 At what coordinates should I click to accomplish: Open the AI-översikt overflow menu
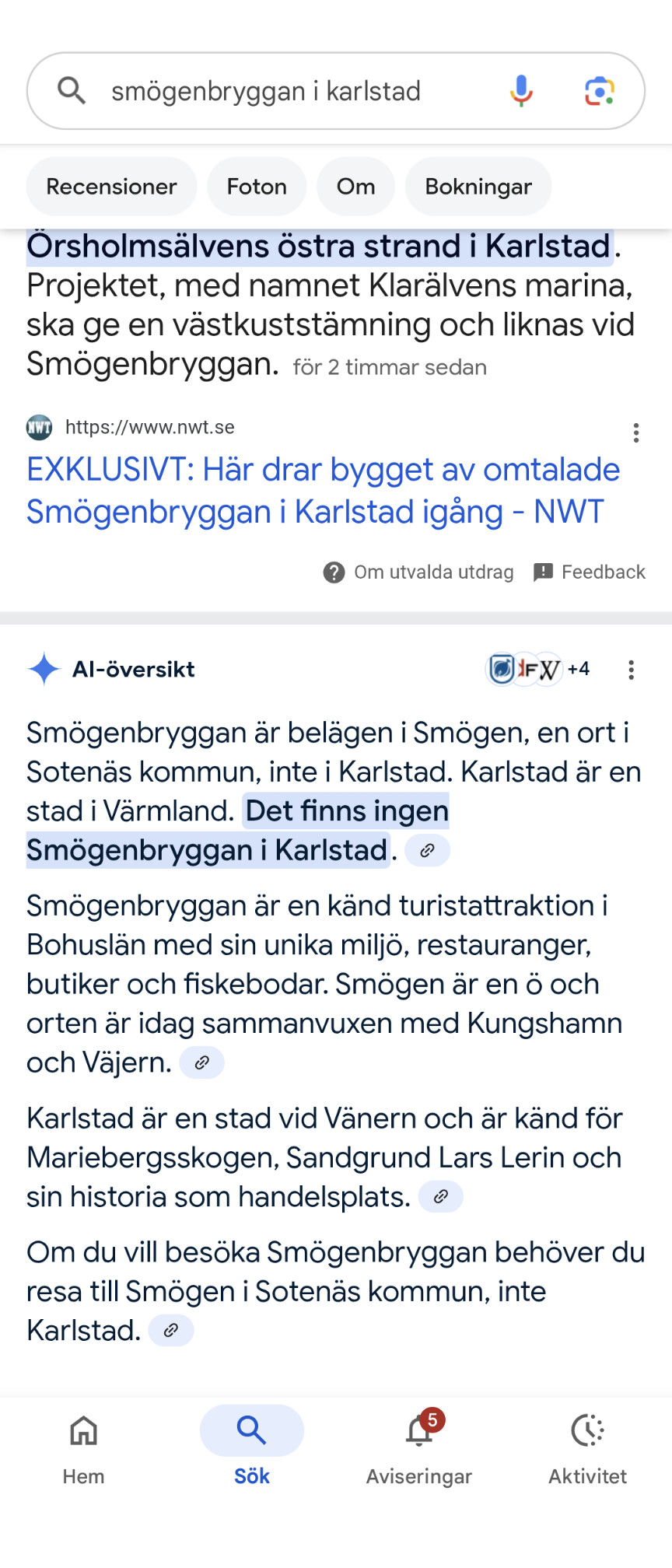coord(632,670)
